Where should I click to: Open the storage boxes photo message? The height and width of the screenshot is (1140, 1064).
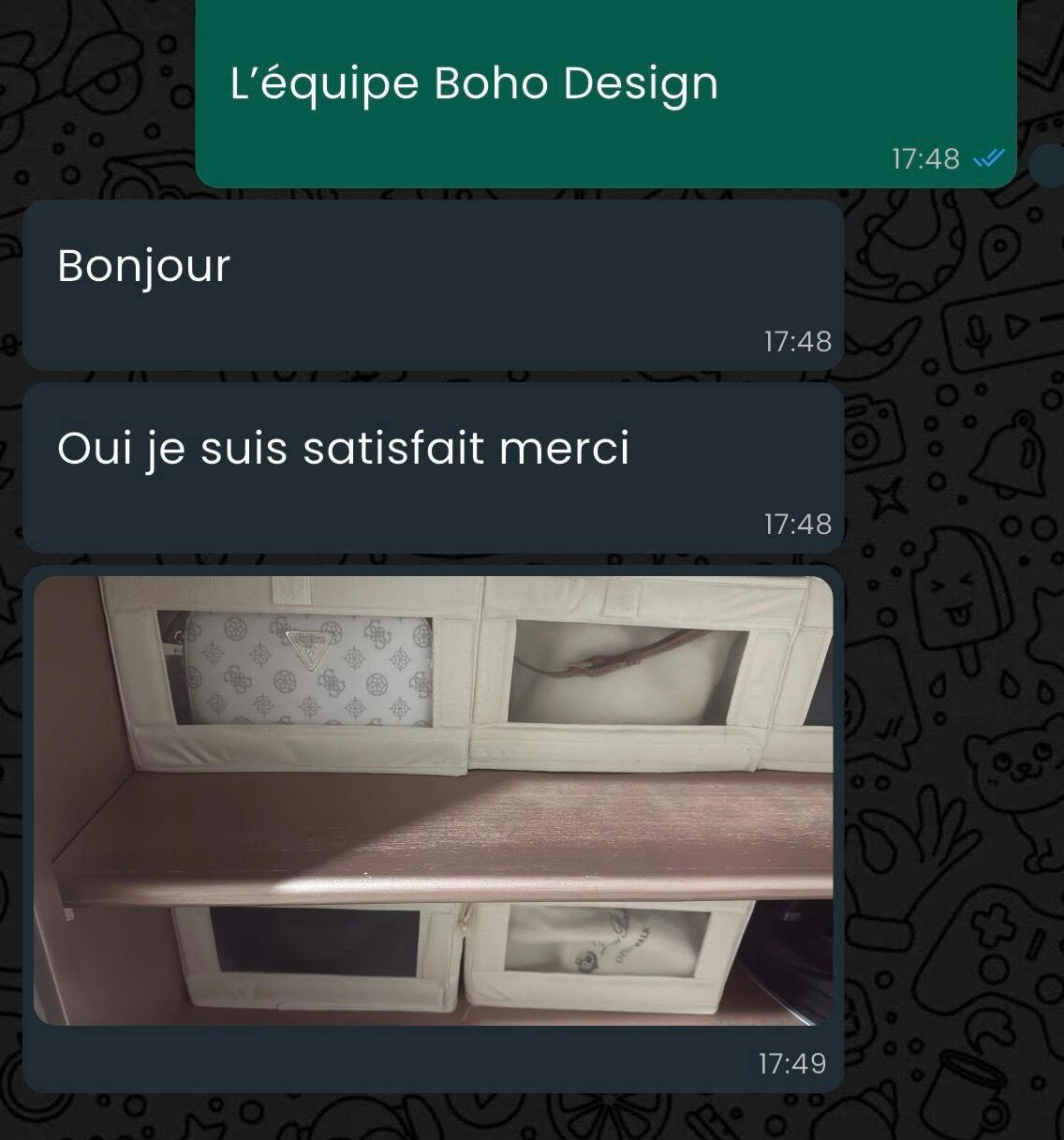[433, 800]
